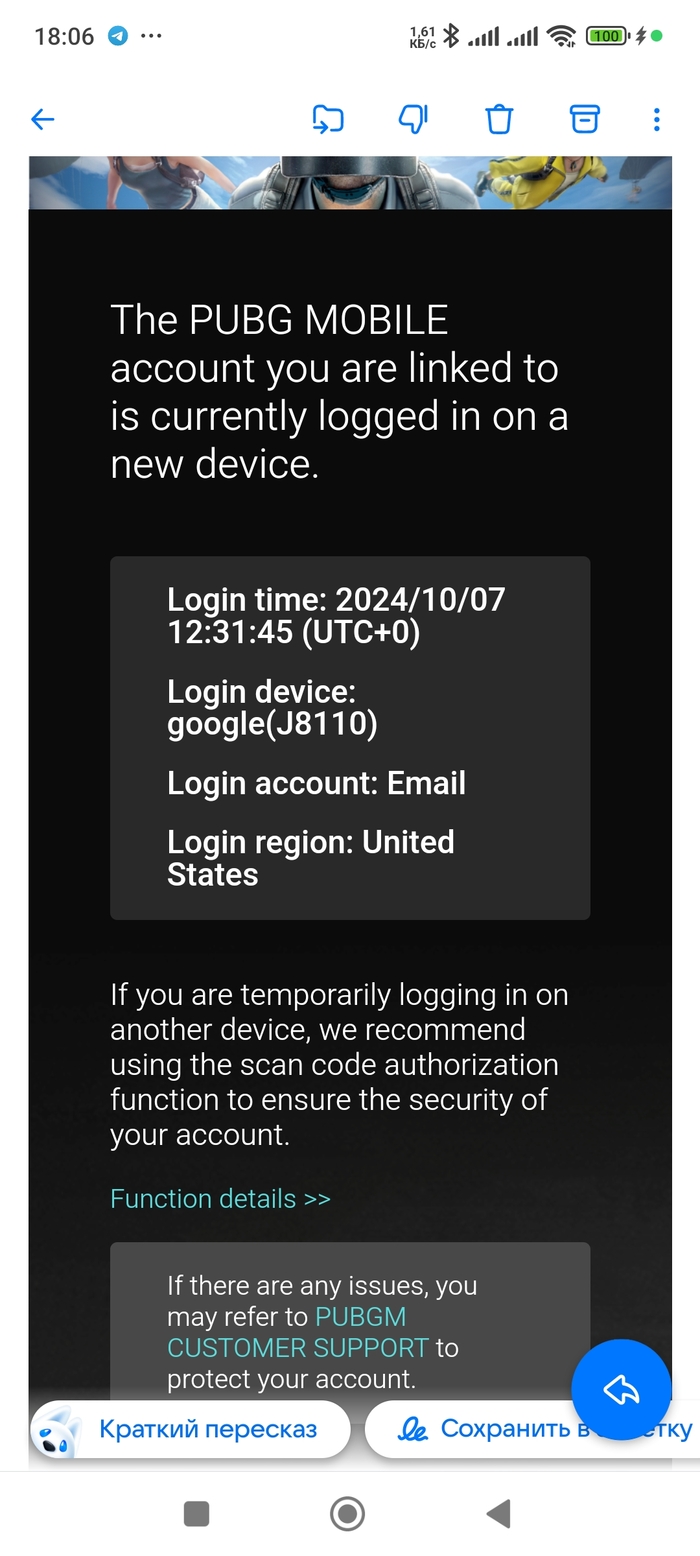Mark the email as spam
The width and height of the screenshot is (700, 1556).
(413, 120)
